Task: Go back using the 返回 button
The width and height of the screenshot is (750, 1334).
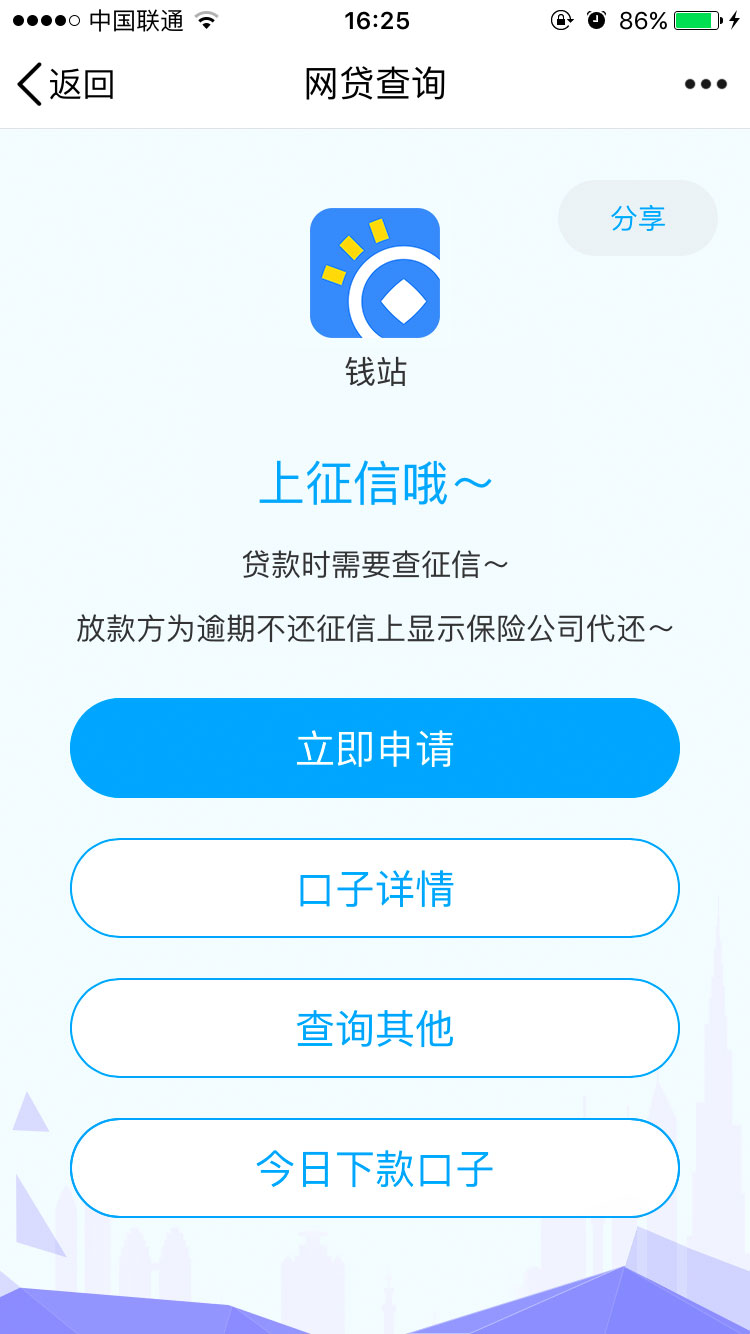Action: 66,84
